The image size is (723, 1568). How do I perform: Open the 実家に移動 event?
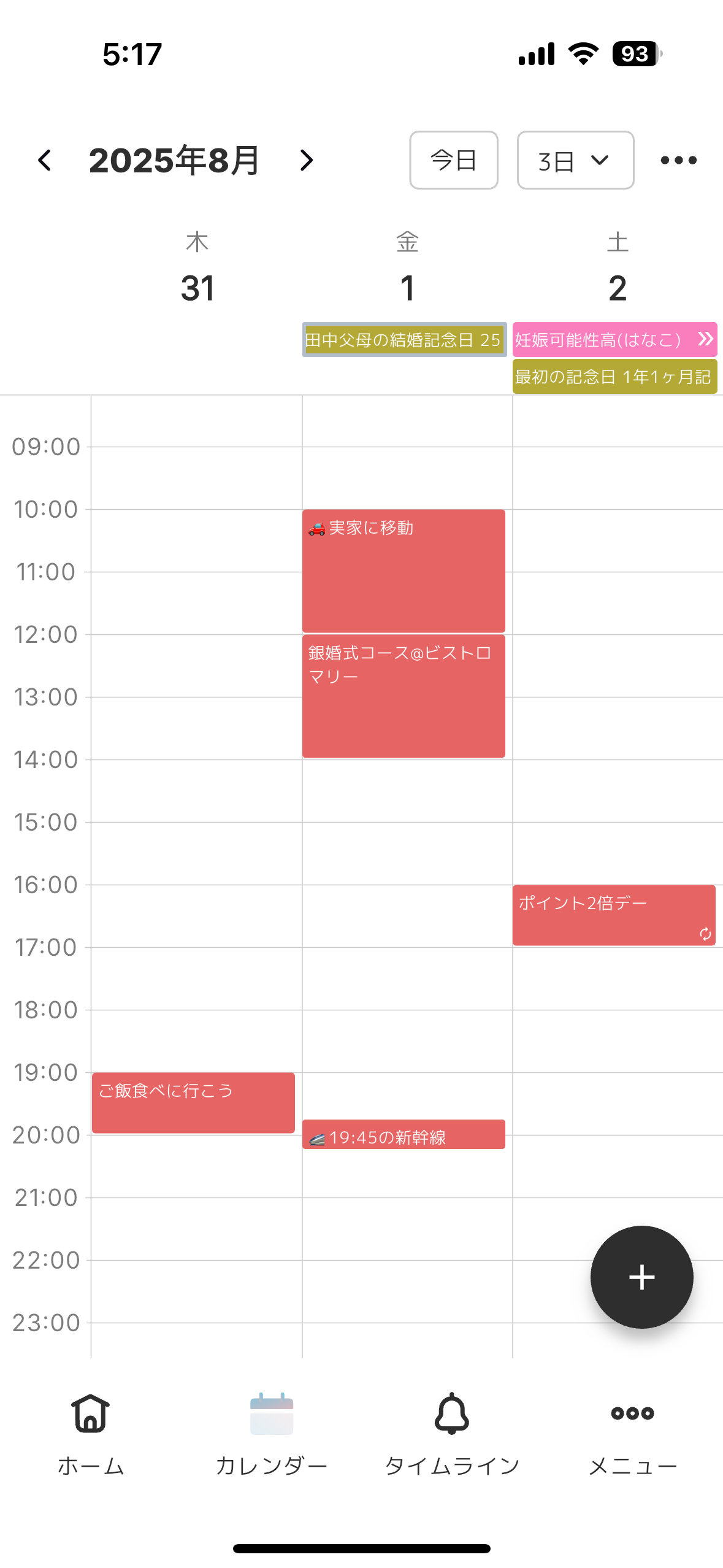(x=404, y=571)
